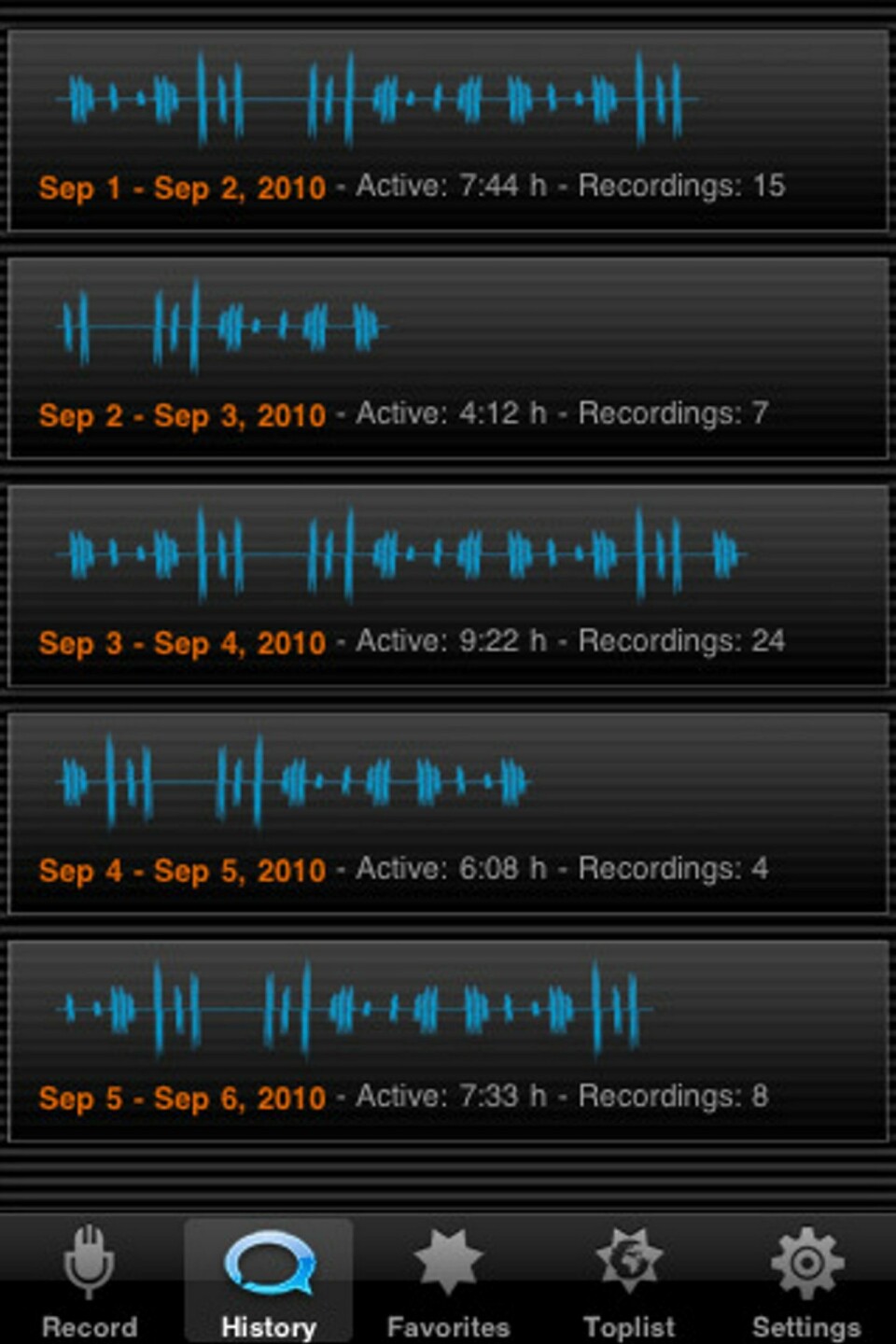Select the Sep 4 - Sep 5, 2010 entry
The height and width of the screenshot is (1344, 896).
[x=448, y=814]
